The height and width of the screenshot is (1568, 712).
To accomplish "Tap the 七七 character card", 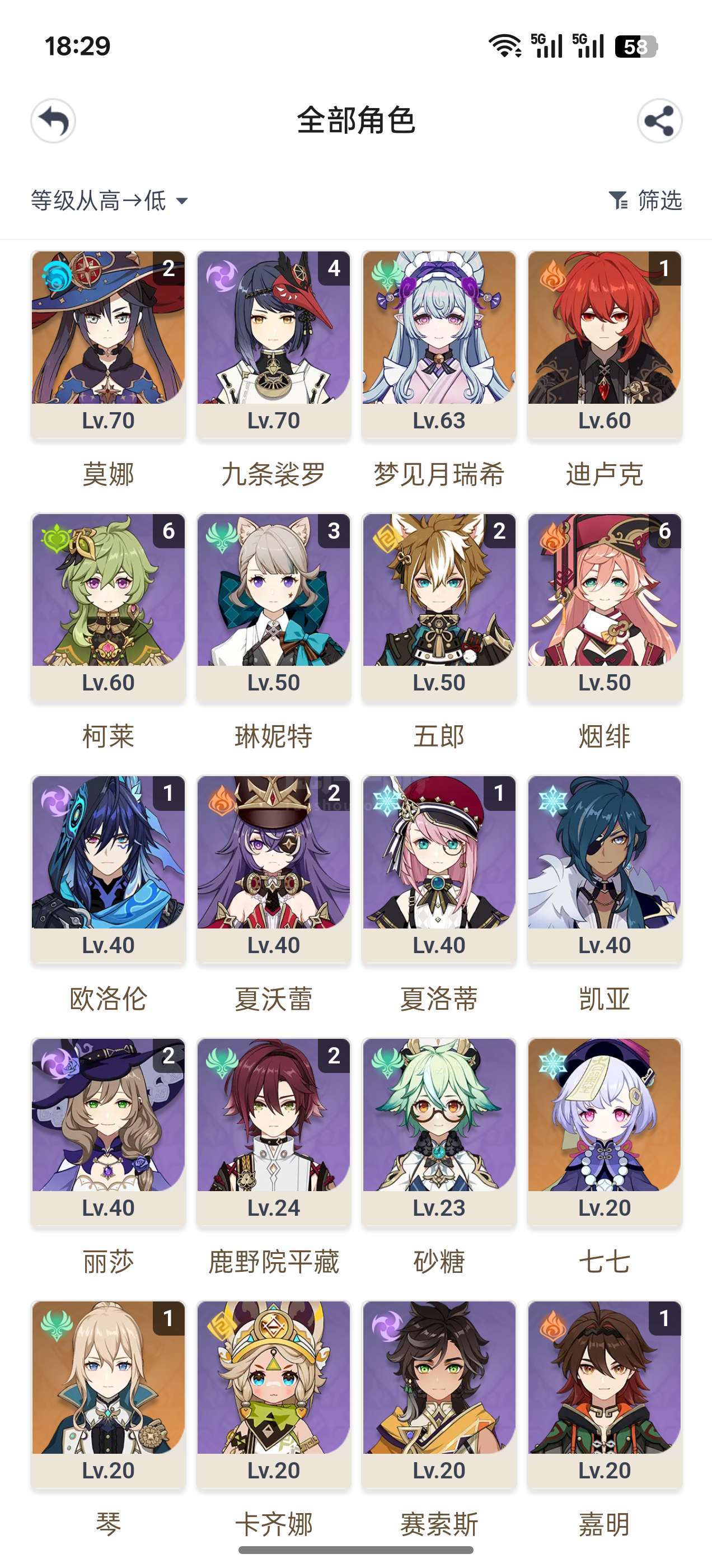I will (x=605, y=1132).
